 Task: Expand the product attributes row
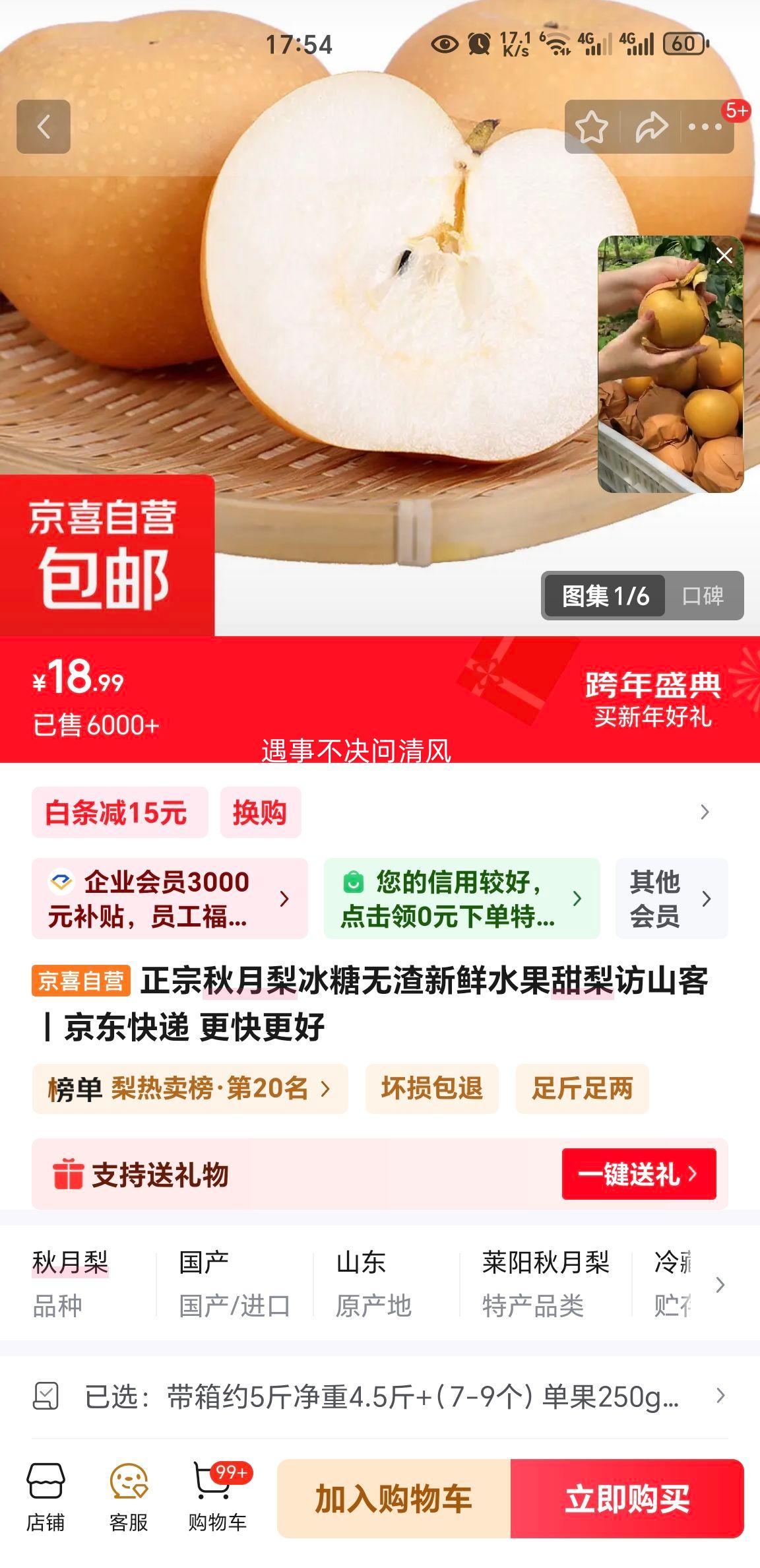[720, 1284]
